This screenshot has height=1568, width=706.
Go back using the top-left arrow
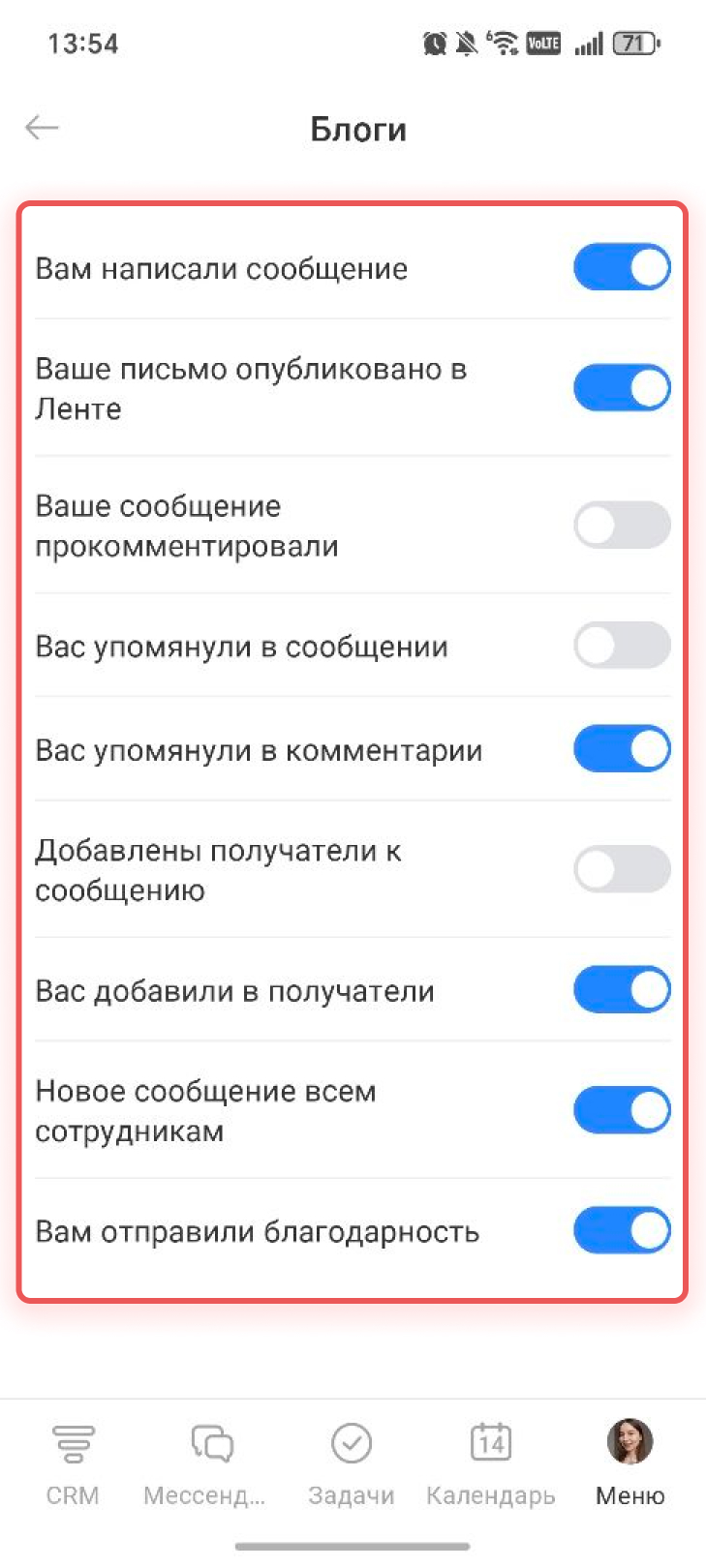click(x=43, y=128)
